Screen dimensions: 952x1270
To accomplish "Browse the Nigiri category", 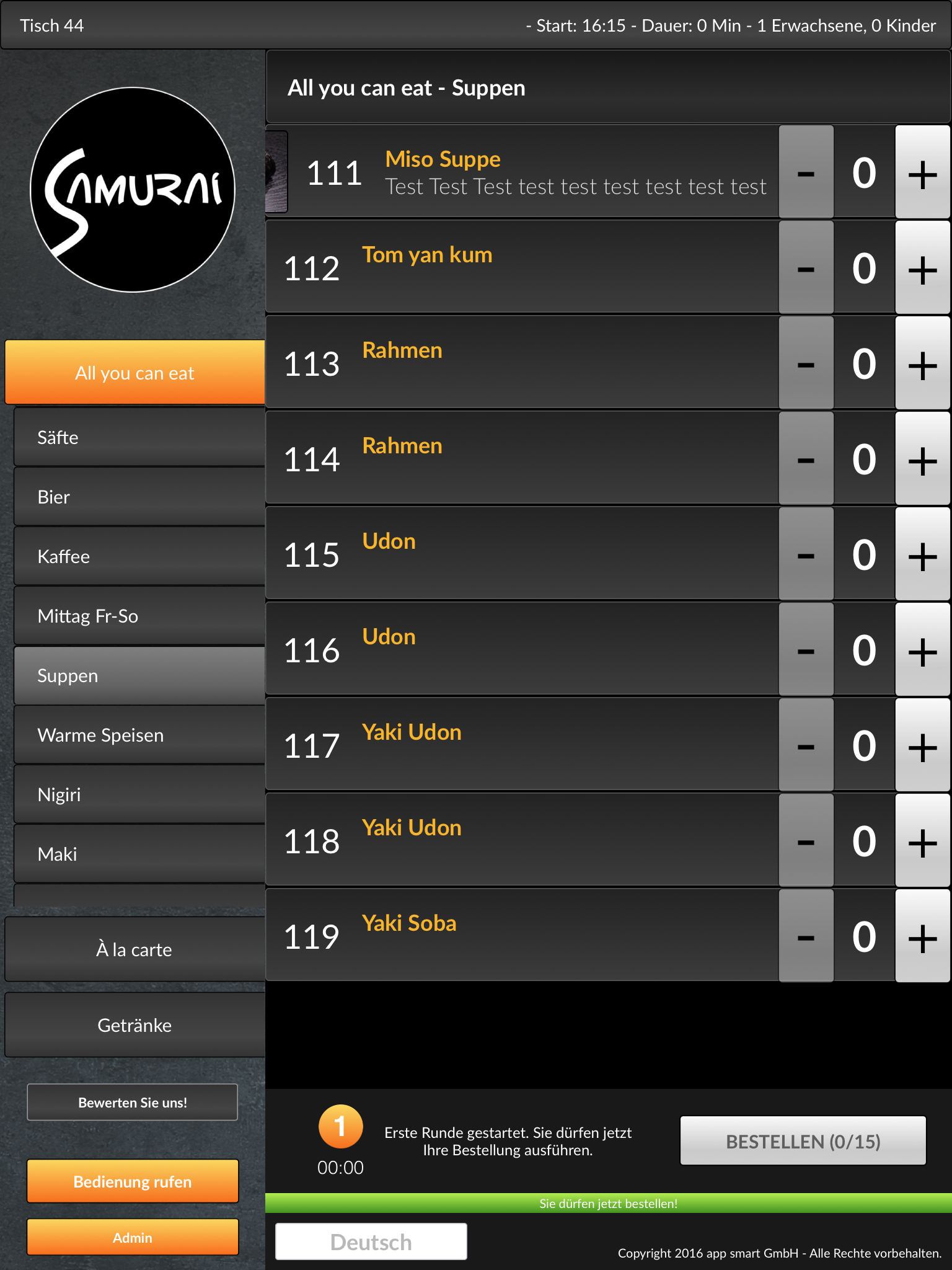I will click(x=139, y=794).
